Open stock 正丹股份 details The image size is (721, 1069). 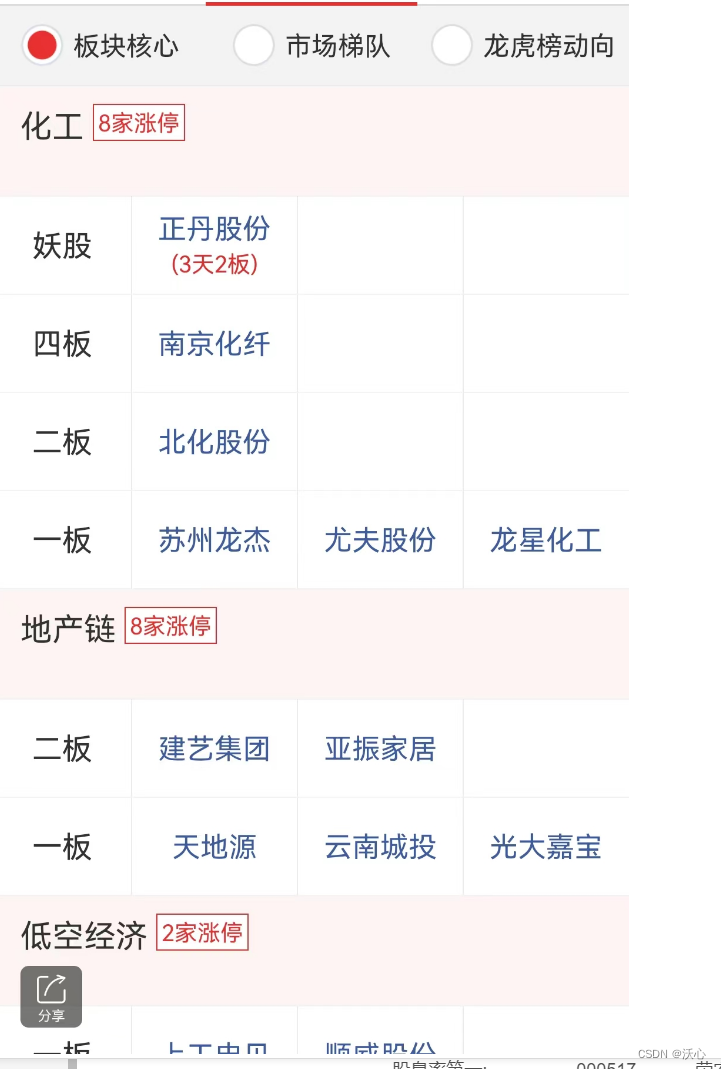point(214,230)
